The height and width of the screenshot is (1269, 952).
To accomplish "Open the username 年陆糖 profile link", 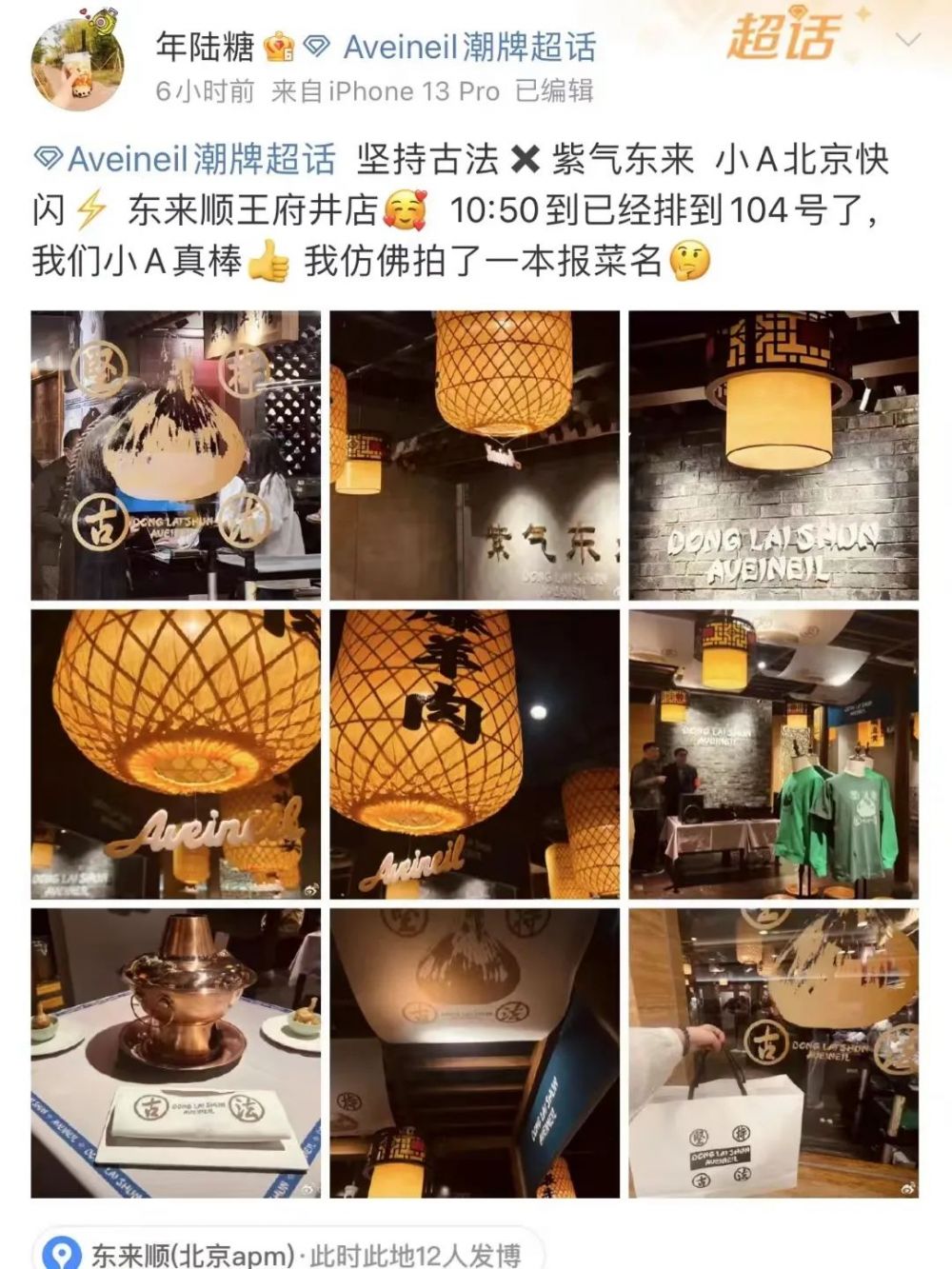I will (205, 45).
